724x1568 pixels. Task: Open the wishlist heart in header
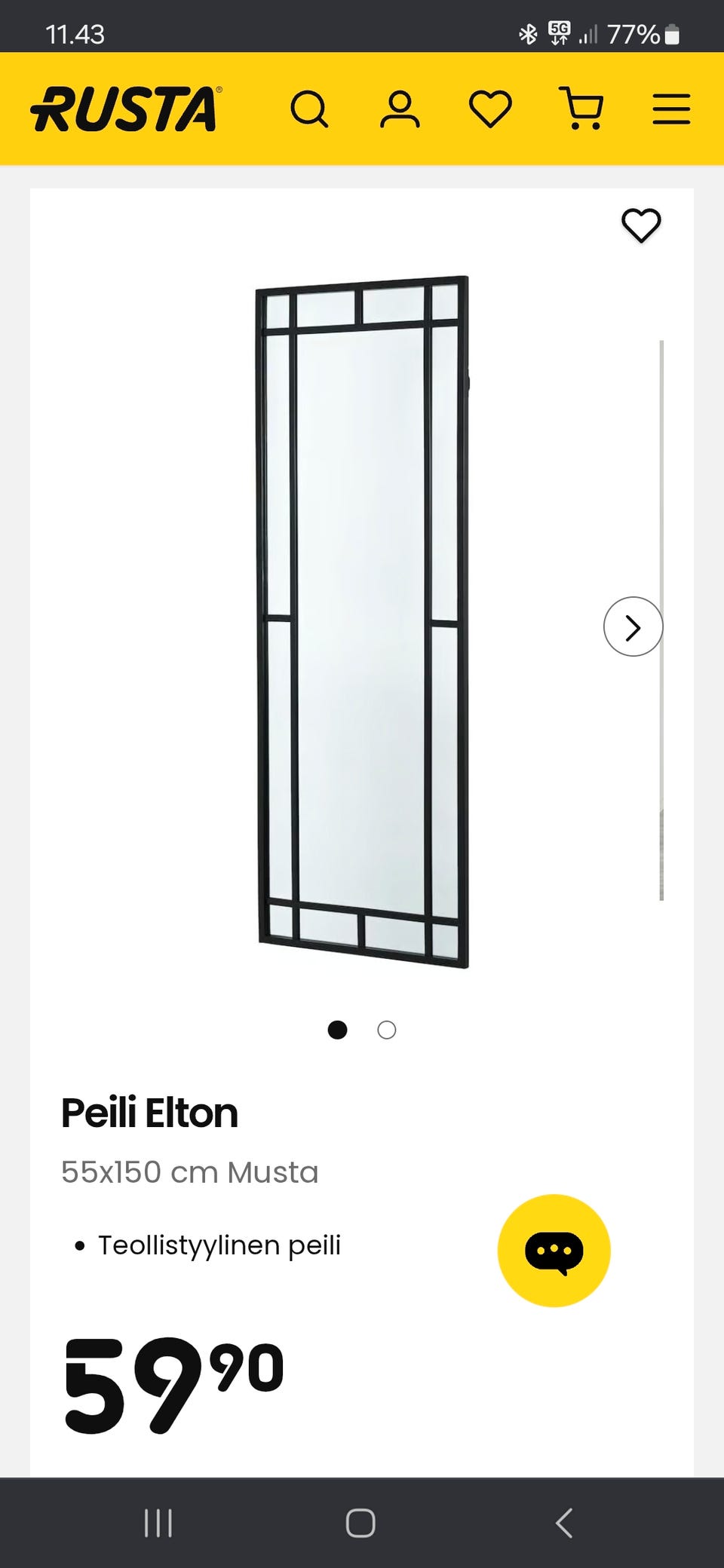pyautogui.click(x=490, y=110)
